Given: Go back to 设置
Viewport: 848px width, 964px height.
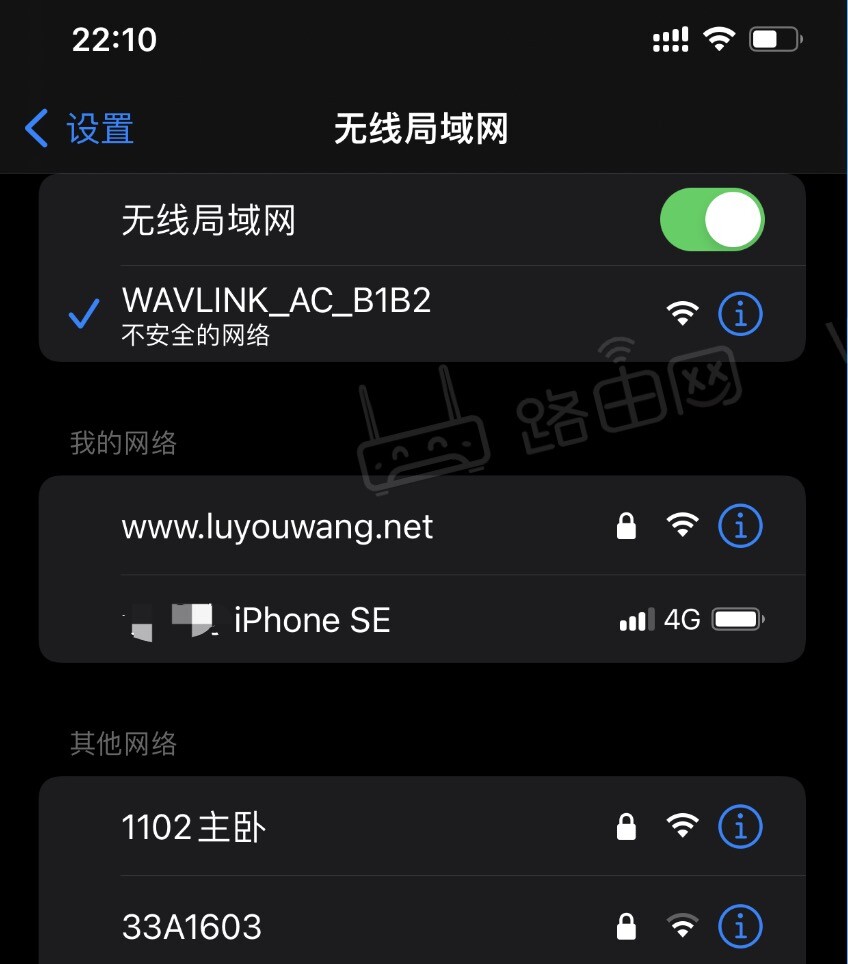Looking at the screenshot, I should point(80,129).
